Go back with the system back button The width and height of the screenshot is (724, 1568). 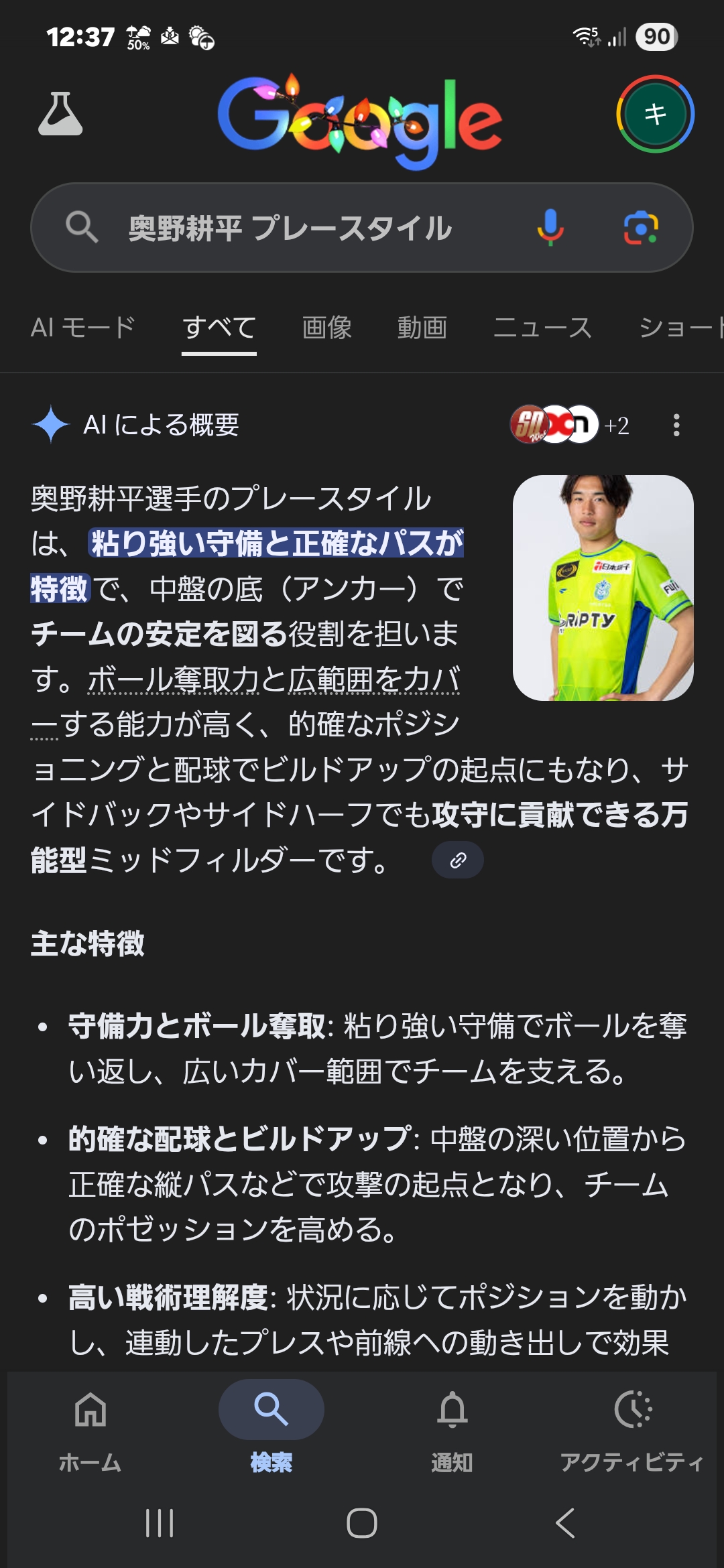pyautogui.click(x=565, y=1523)
